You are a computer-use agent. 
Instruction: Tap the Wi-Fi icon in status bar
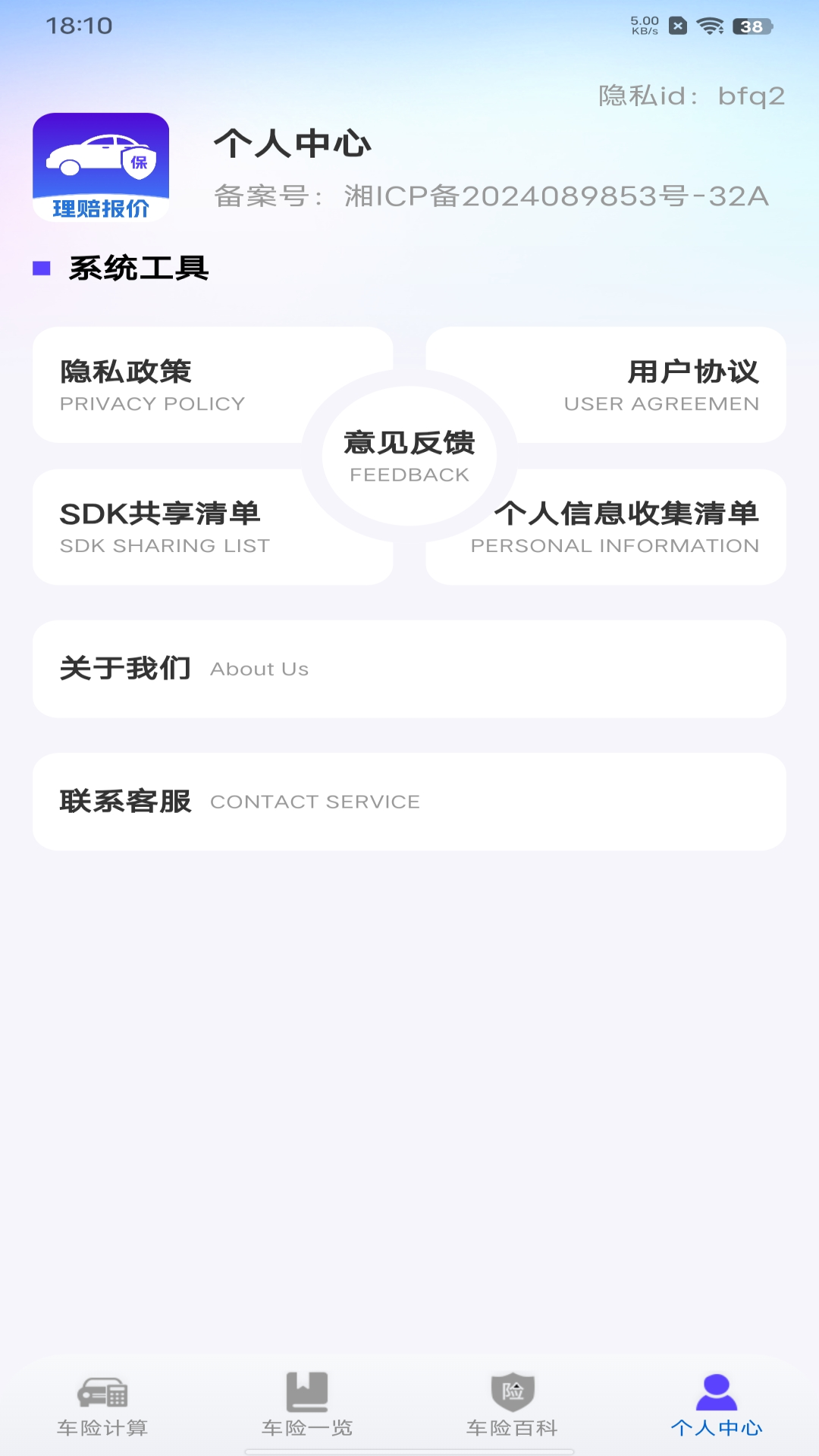[x=710, y=25]
